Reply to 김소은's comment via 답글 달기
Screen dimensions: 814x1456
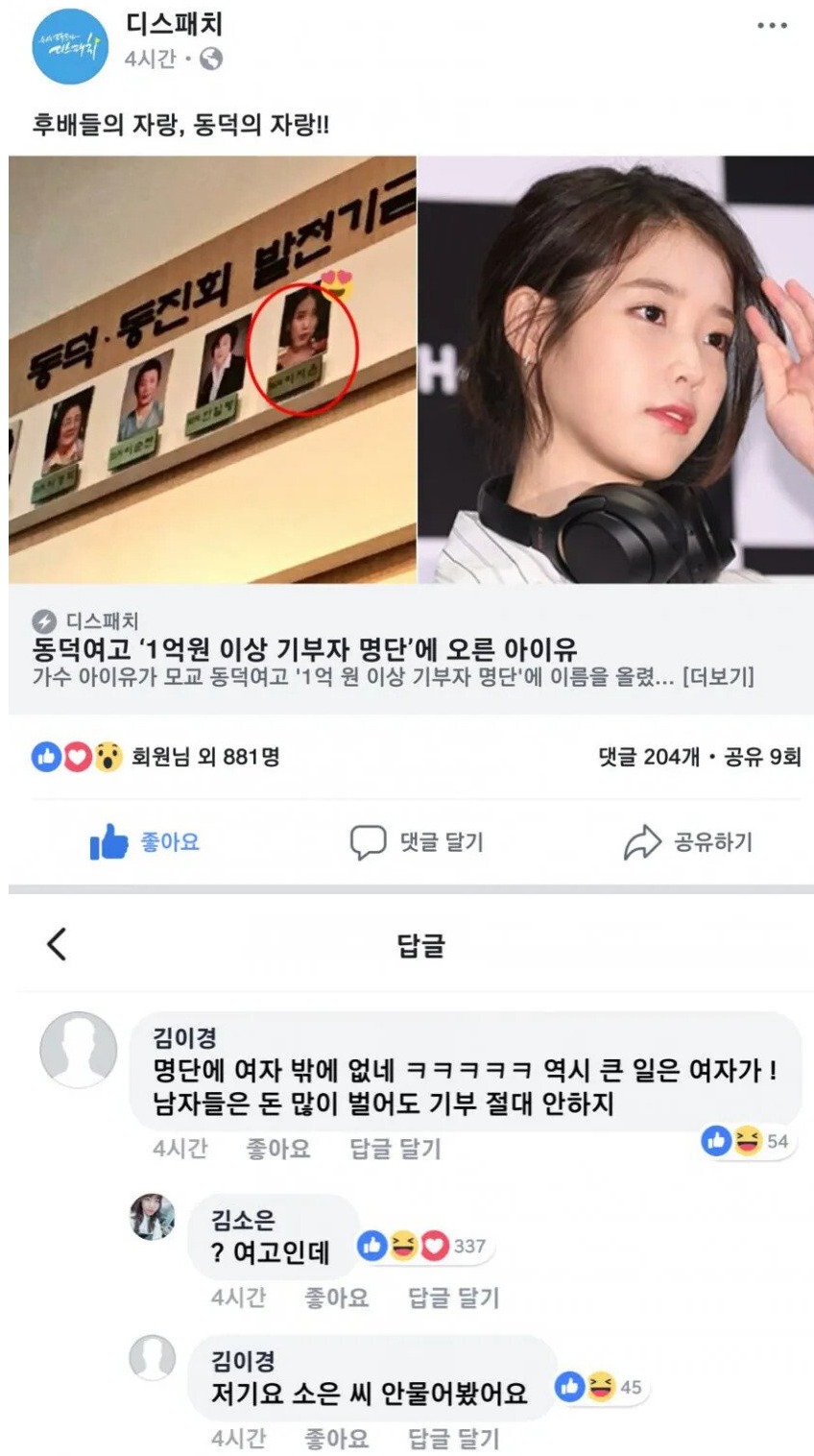coord(454,1298)
